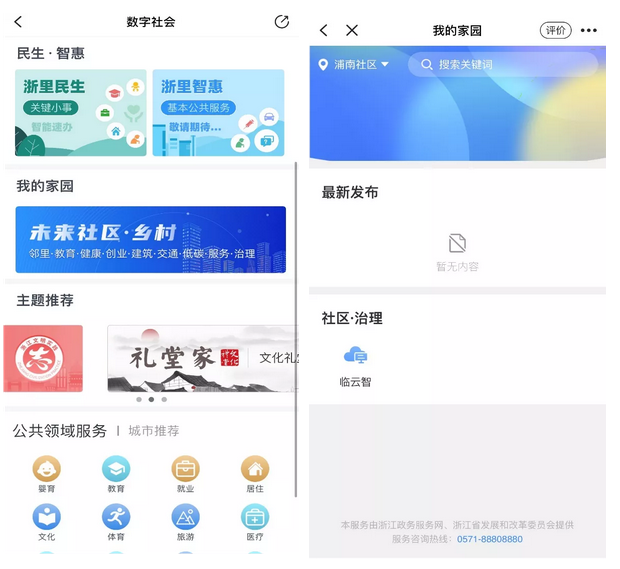Go back from the 数字社会 page
This screenshot has width=620, height=569.
(x=19, y=22)
